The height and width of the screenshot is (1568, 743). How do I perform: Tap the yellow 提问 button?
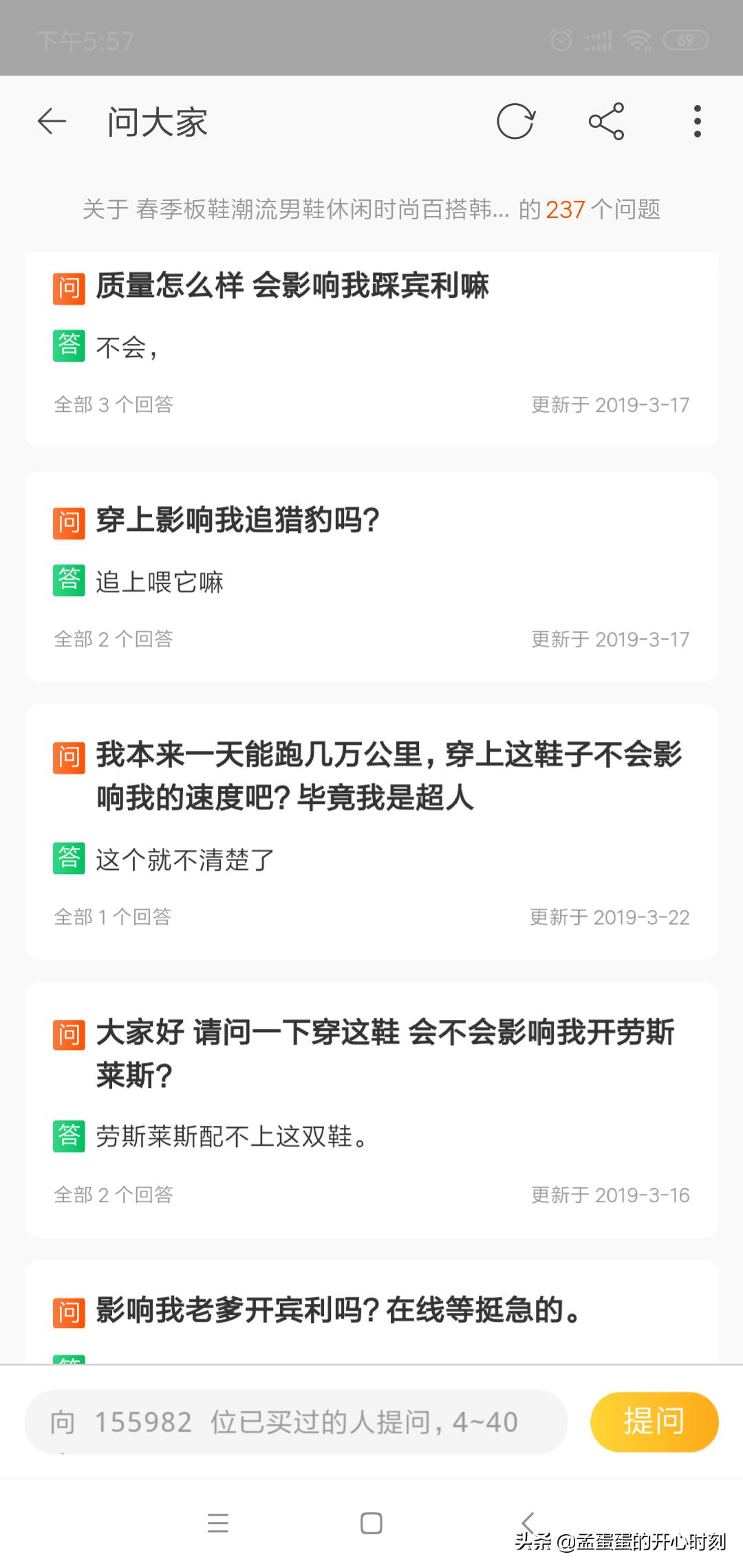coord(654,1422)
